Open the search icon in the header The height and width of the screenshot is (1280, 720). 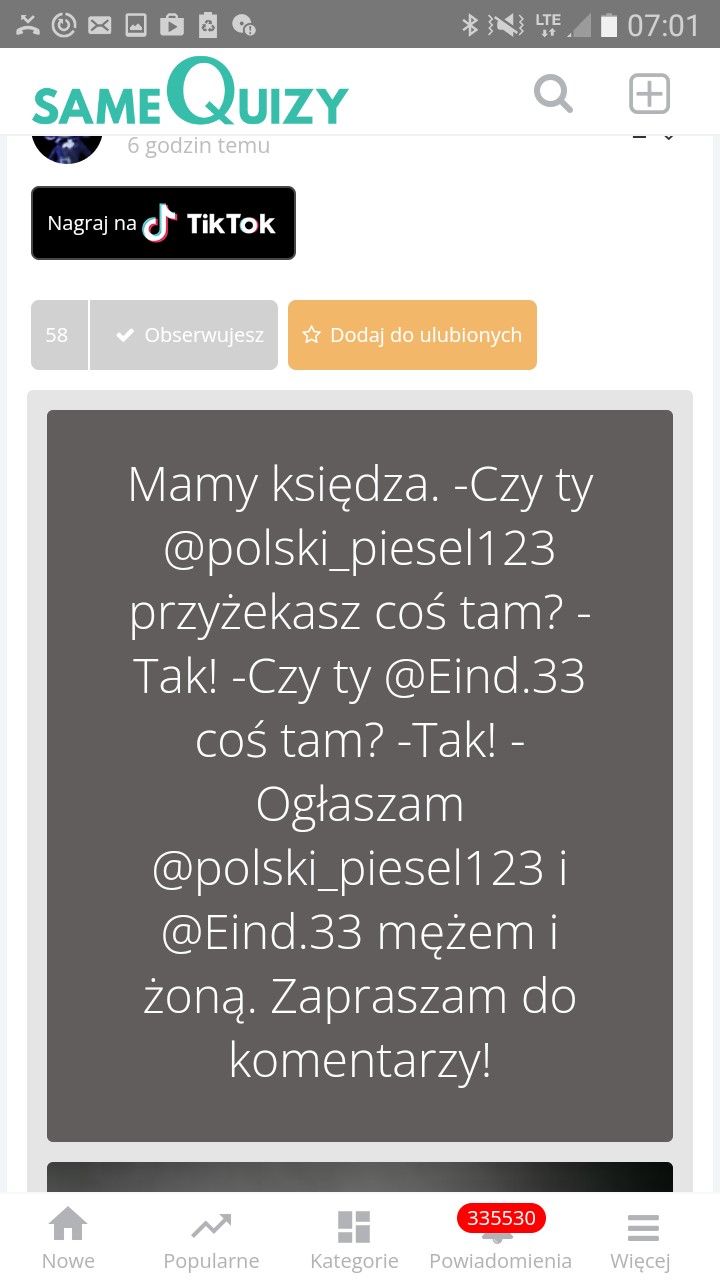(x=553, y=94)
